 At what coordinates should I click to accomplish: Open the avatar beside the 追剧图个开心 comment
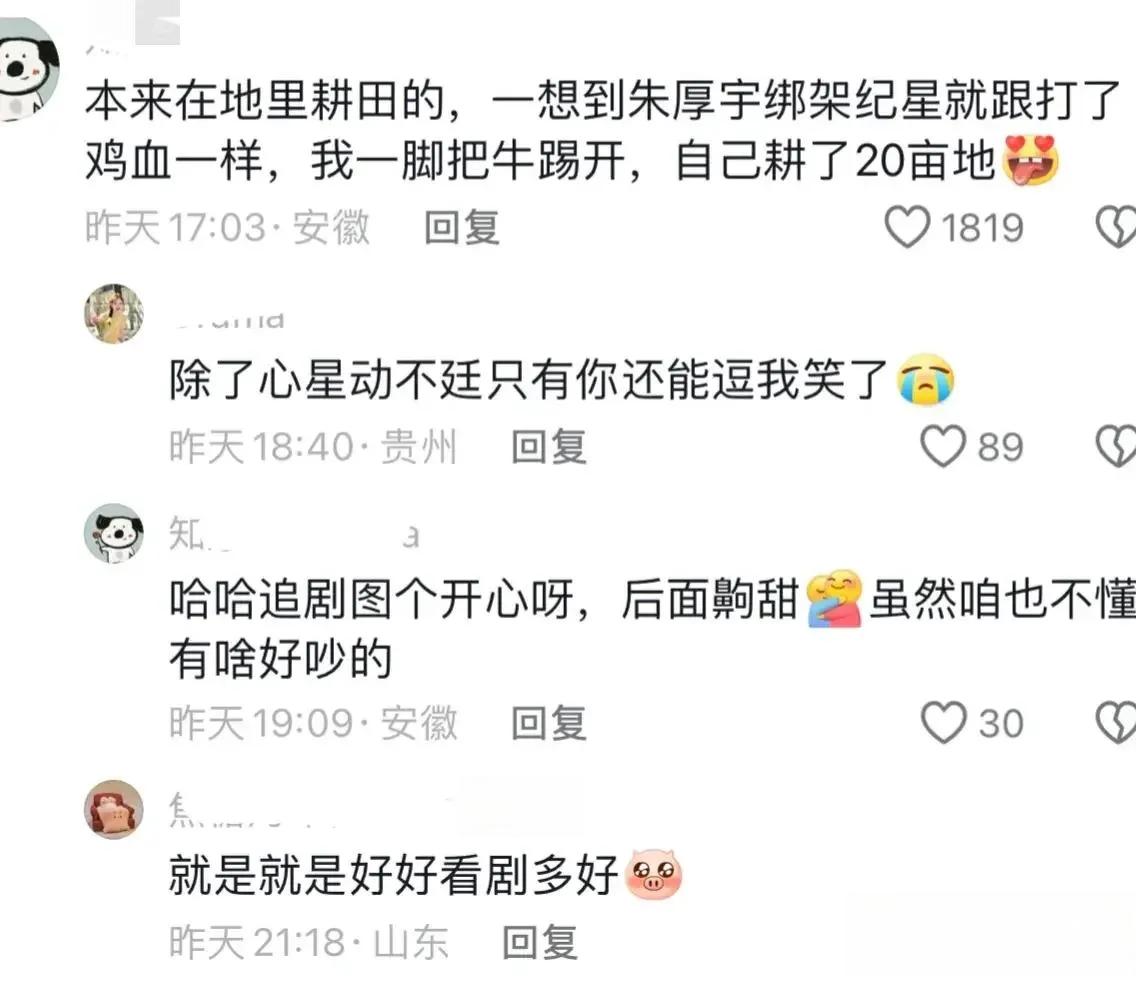[x=113, y=534]
